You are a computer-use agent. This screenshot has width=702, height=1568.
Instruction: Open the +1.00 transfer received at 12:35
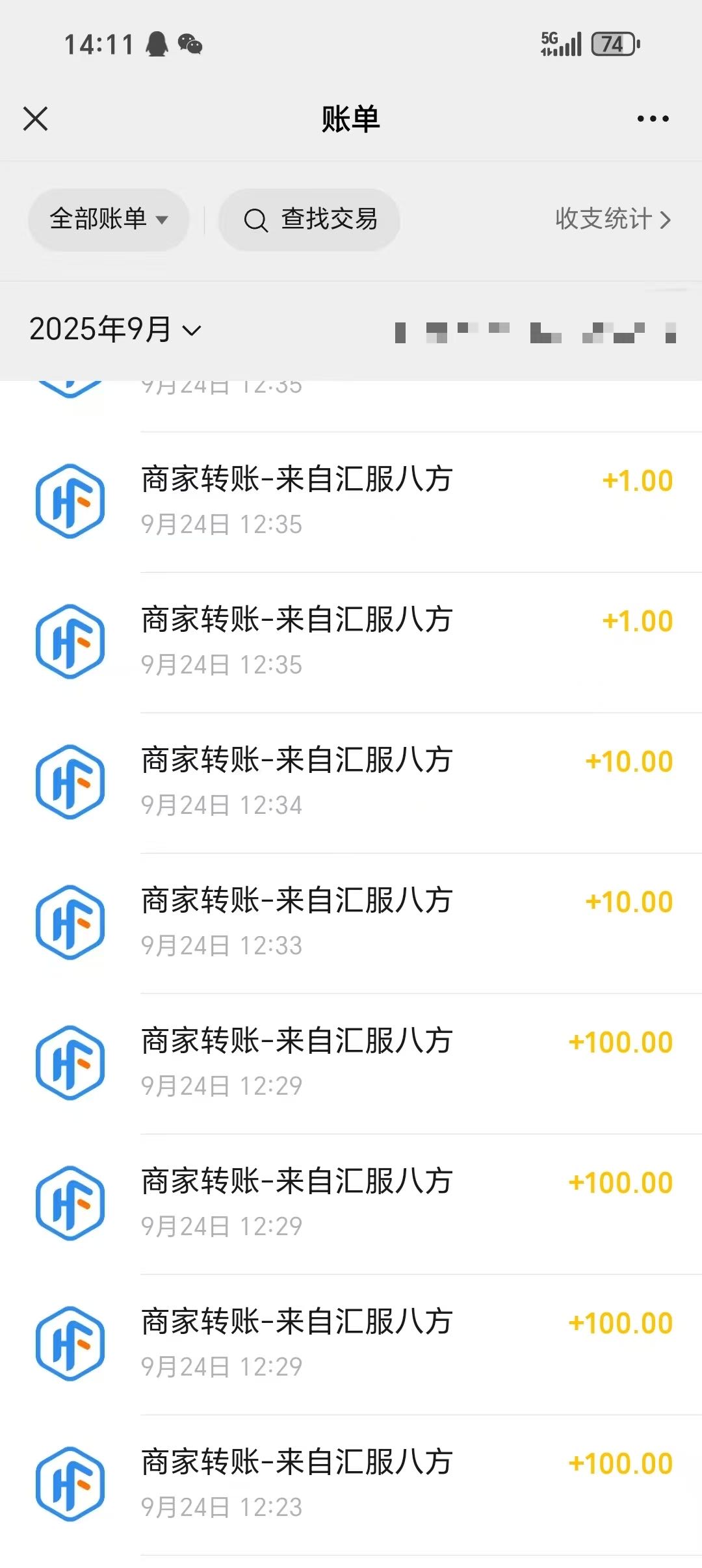pos(351,501)
